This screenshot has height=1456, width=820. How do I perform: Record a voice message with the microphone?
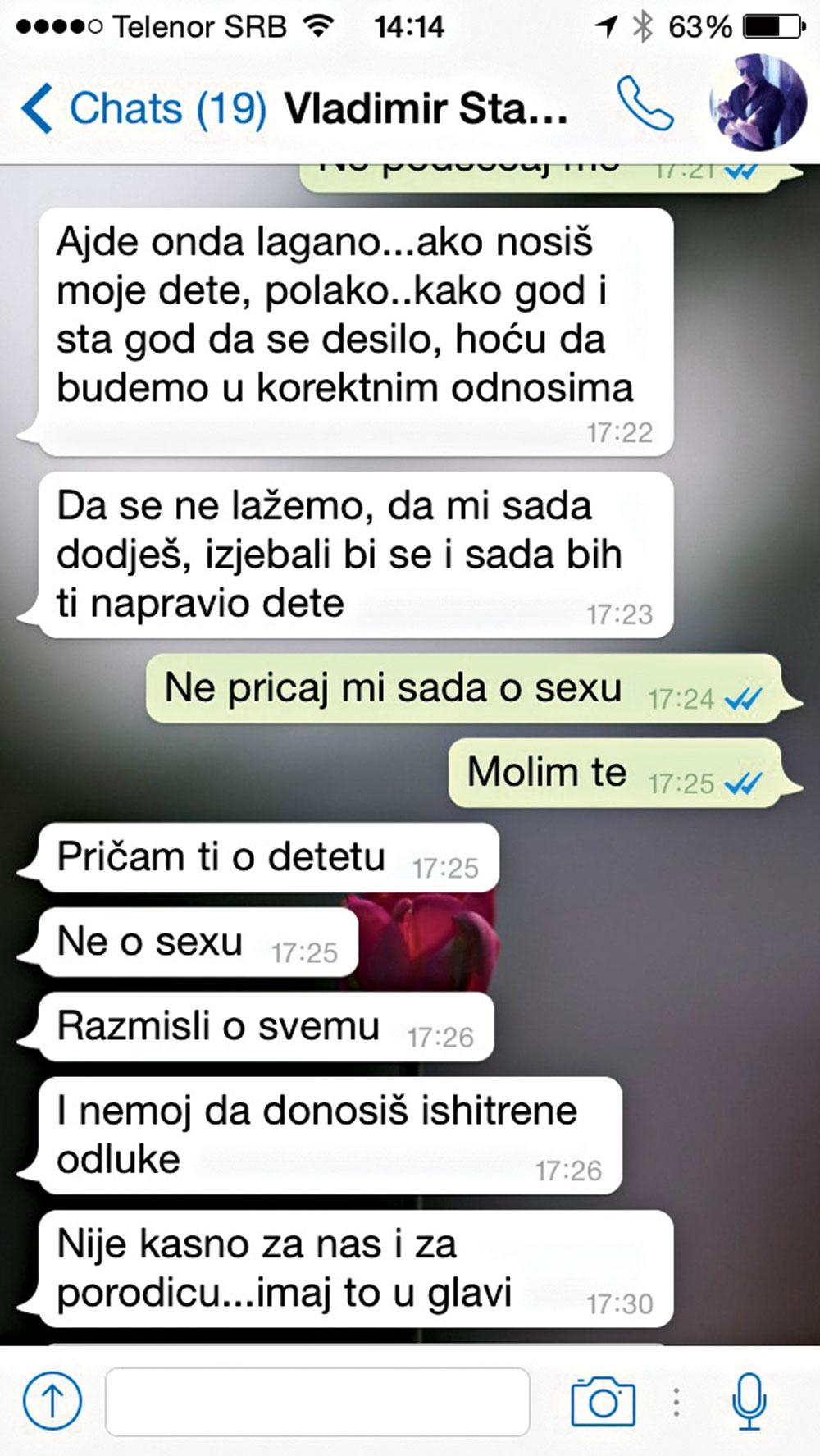point(749,1401)
